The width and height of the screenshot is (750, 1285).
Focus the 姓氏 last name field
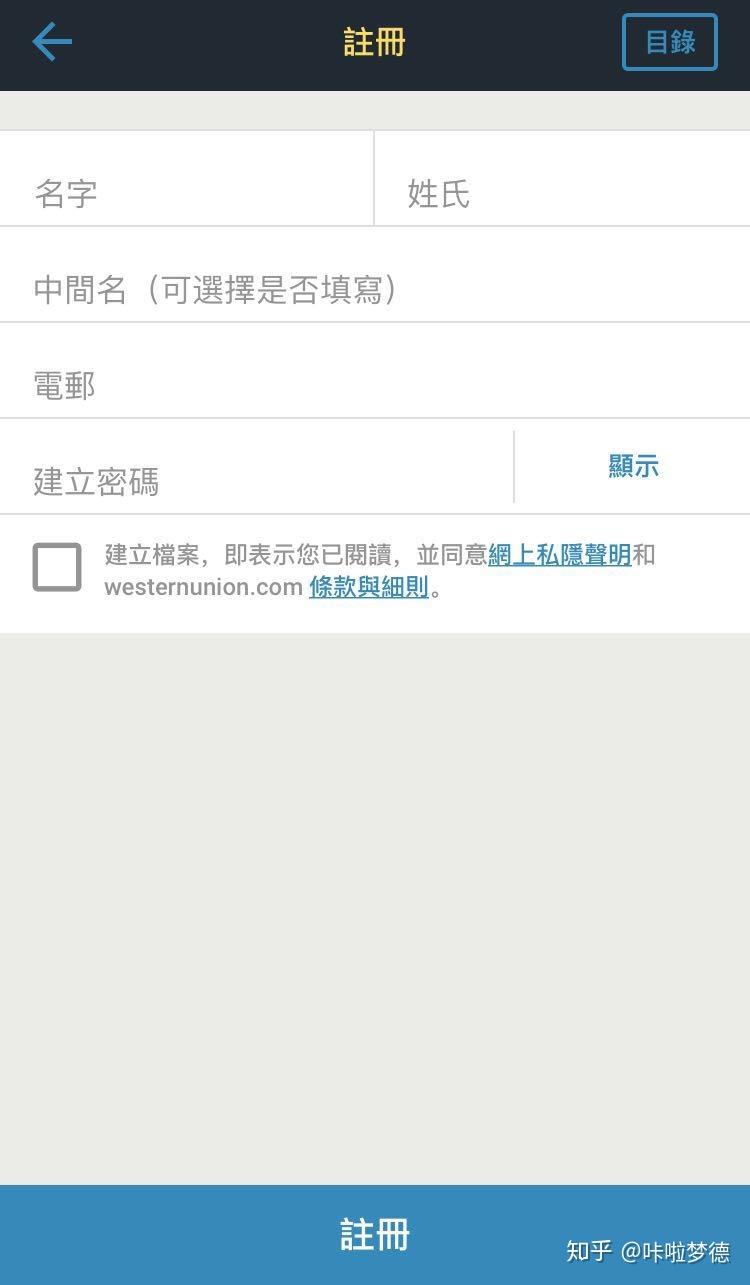point(562,191)
